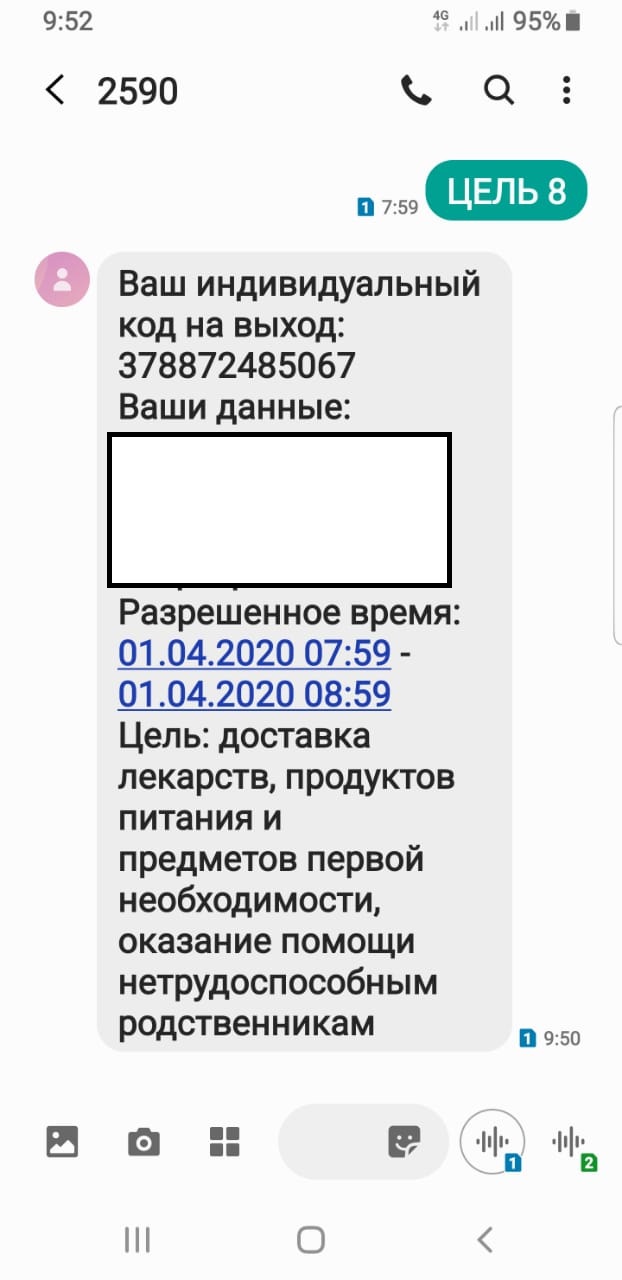Go back from the 2590 conversation
This screenshot has height=1280, width=622.
55,91
